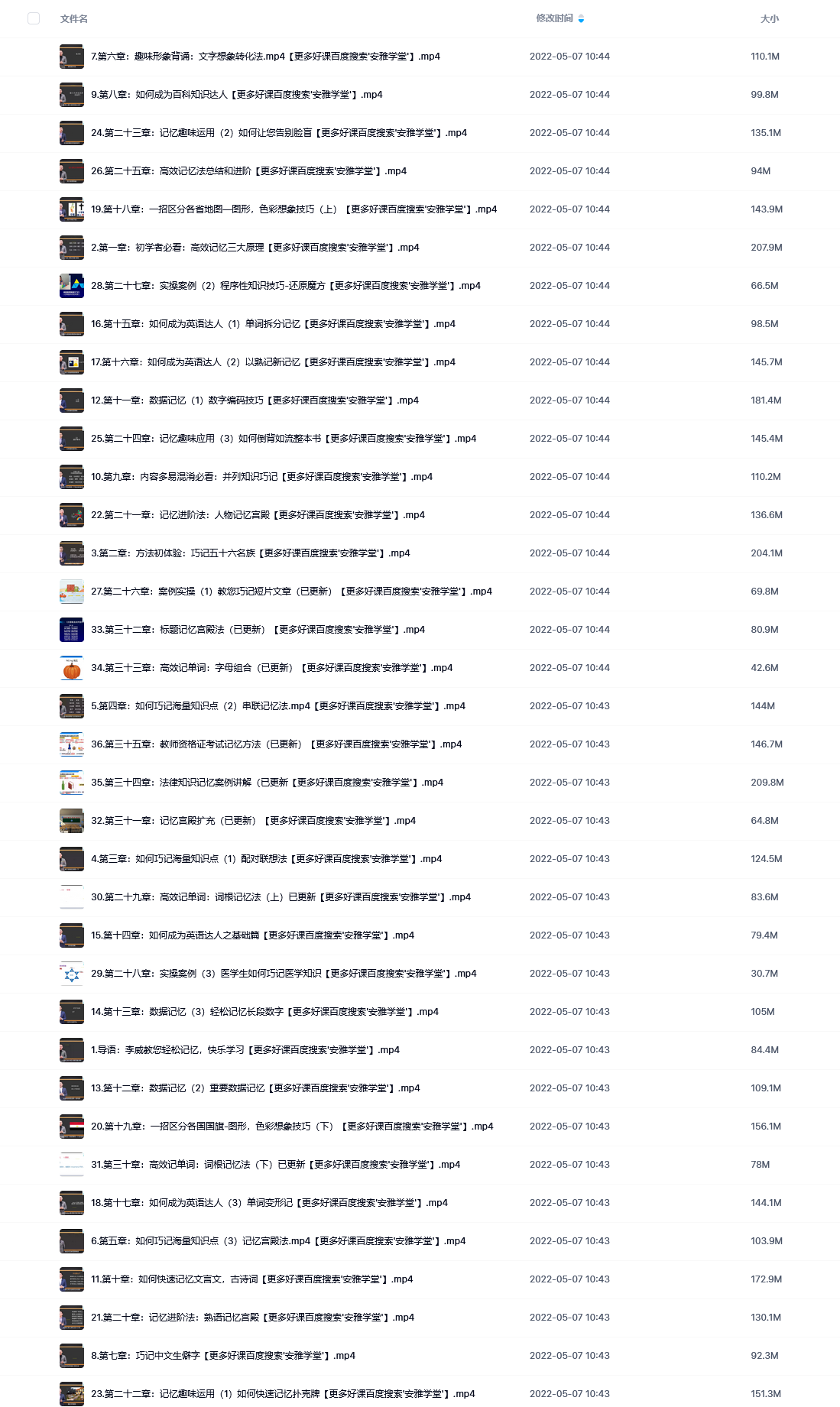840x1407 pixels.
Task: Open 36.第三十五章 教师资格证考试记忆方法
Action: [276, 744]
